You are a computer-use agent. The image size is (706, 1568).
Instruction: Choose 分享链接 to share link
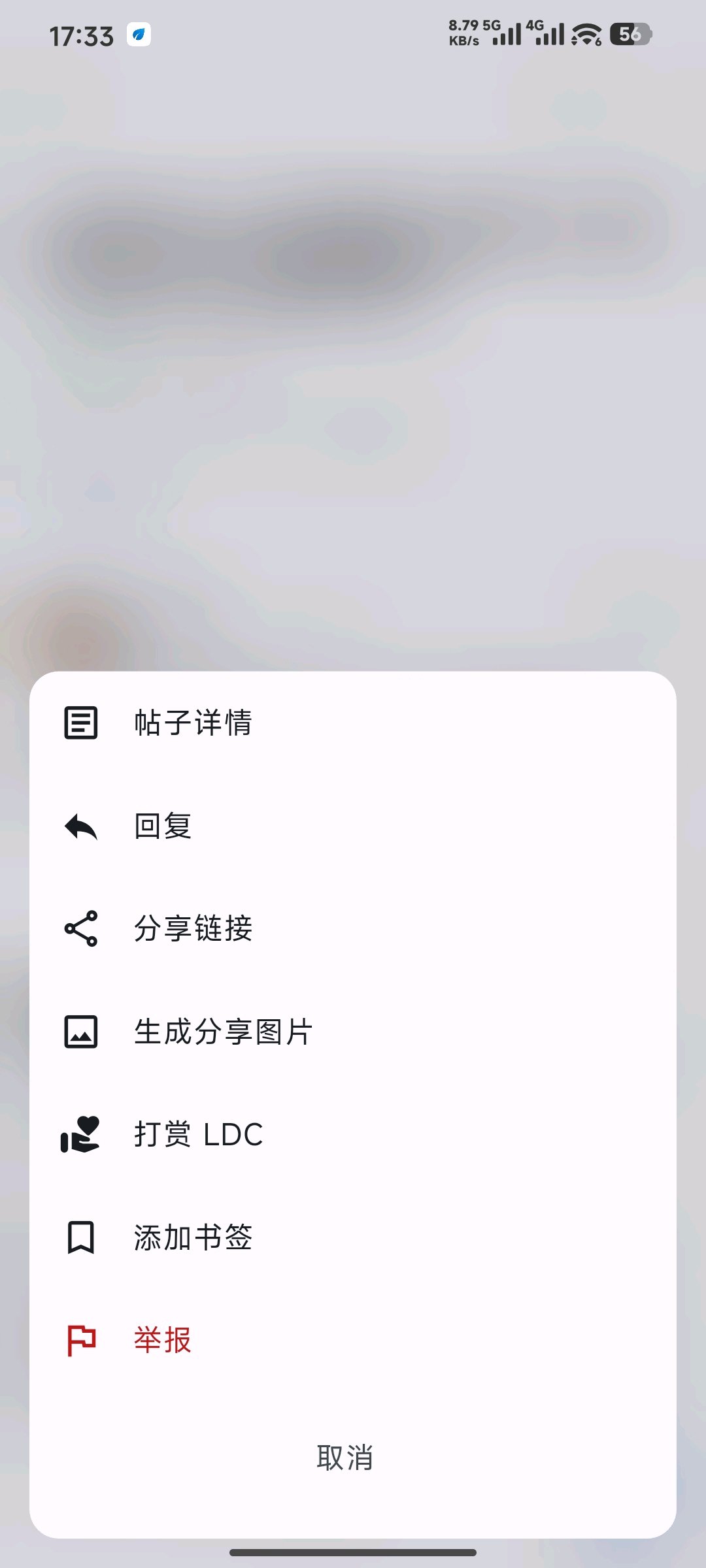pos(353,928)
